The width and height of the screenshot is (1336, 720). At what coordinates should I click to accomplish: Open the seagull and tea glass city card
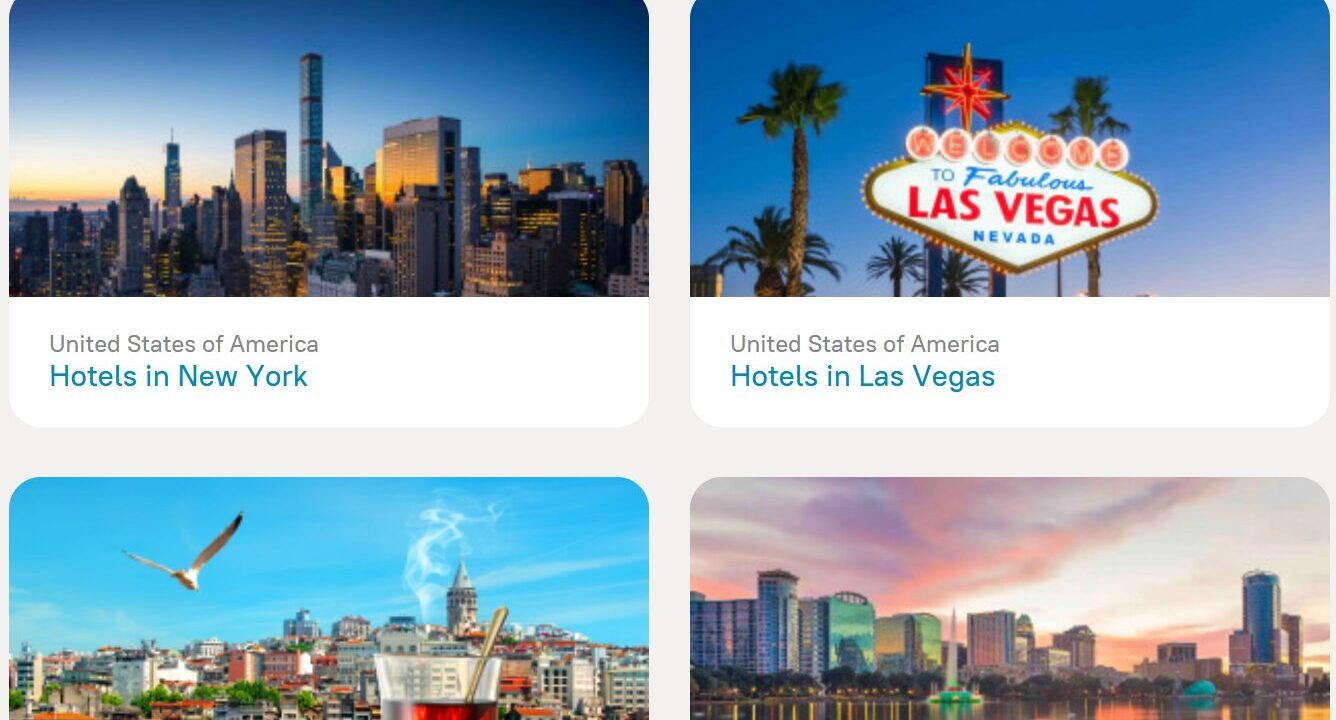(x=329, y=600)
